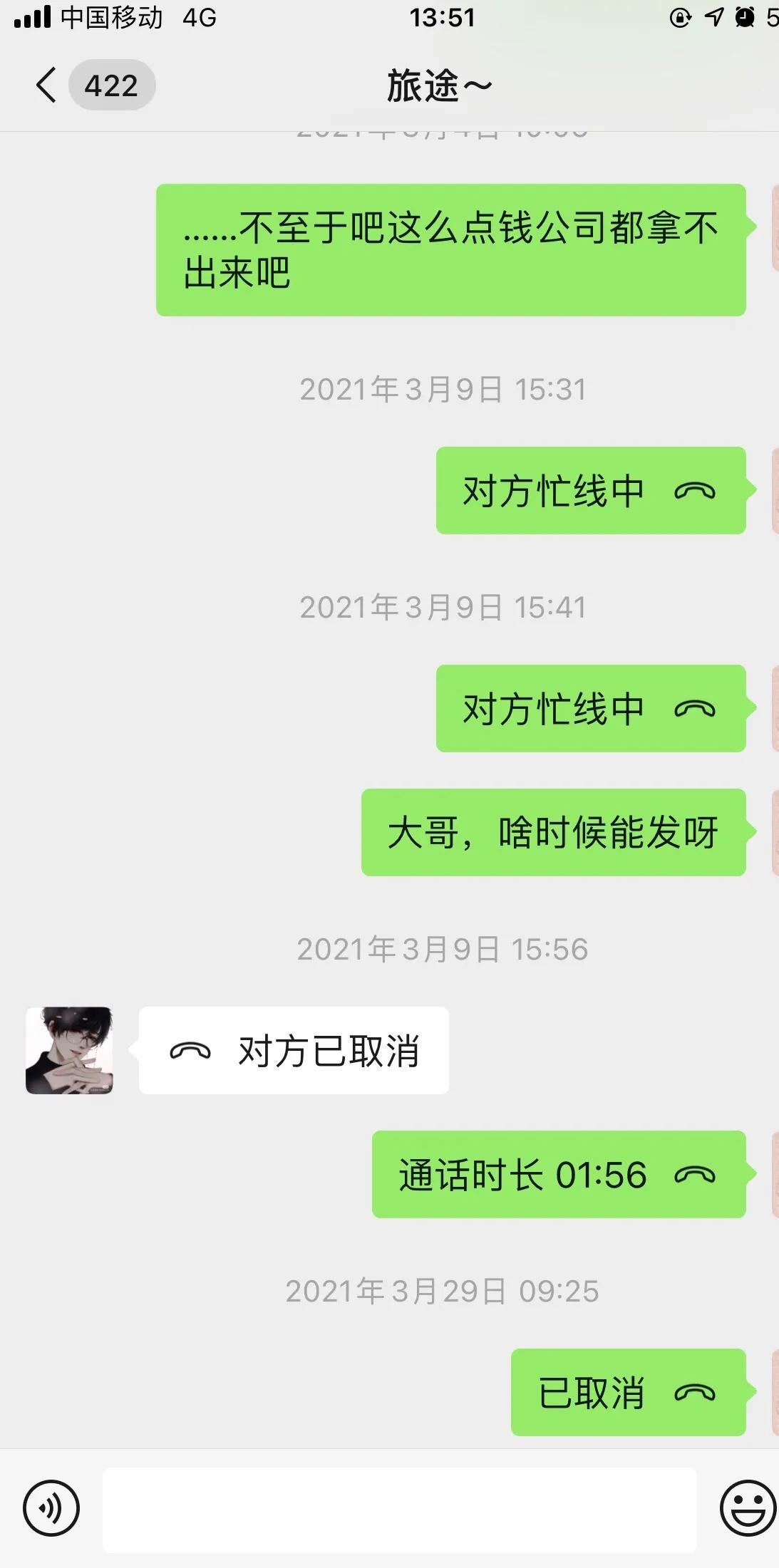Tap the call icon in the second 对方忙线中 message

[x=695, y=709]
